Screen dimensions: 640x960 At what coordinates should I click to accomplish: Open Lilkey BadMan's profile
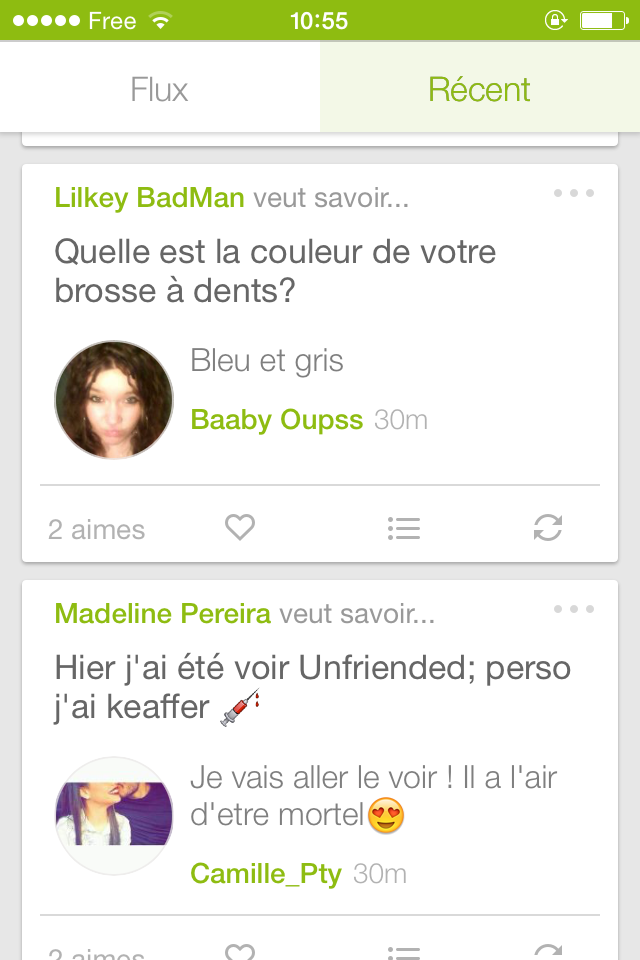tap(149, 198)
